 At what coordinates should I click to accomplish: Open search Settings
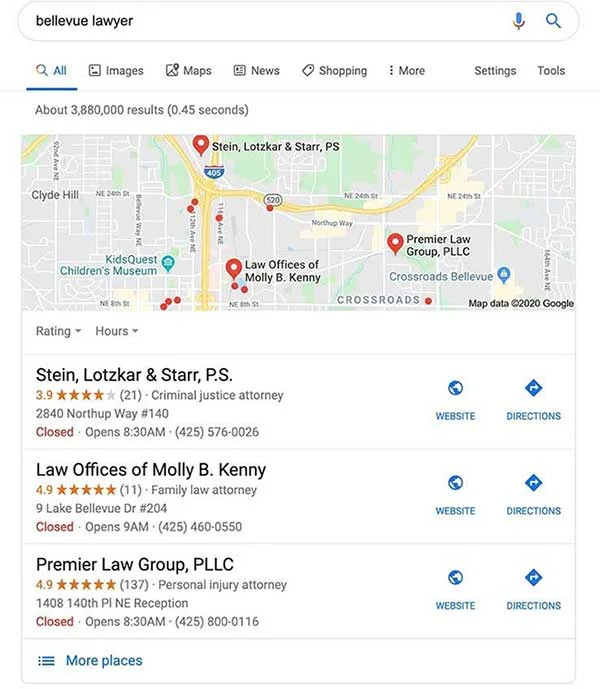495,71
